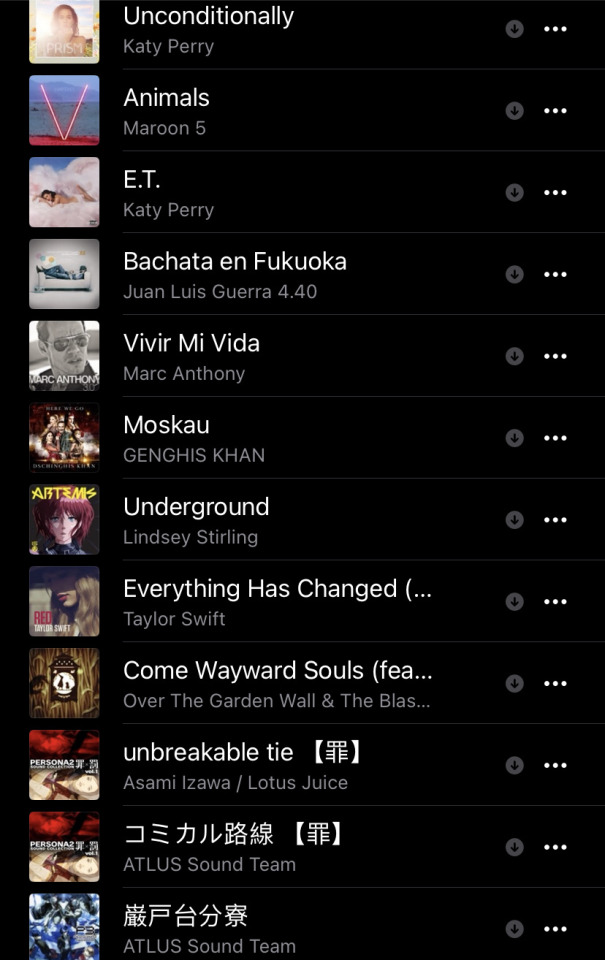Download Animals by Maroon 5

pos(514,111)
